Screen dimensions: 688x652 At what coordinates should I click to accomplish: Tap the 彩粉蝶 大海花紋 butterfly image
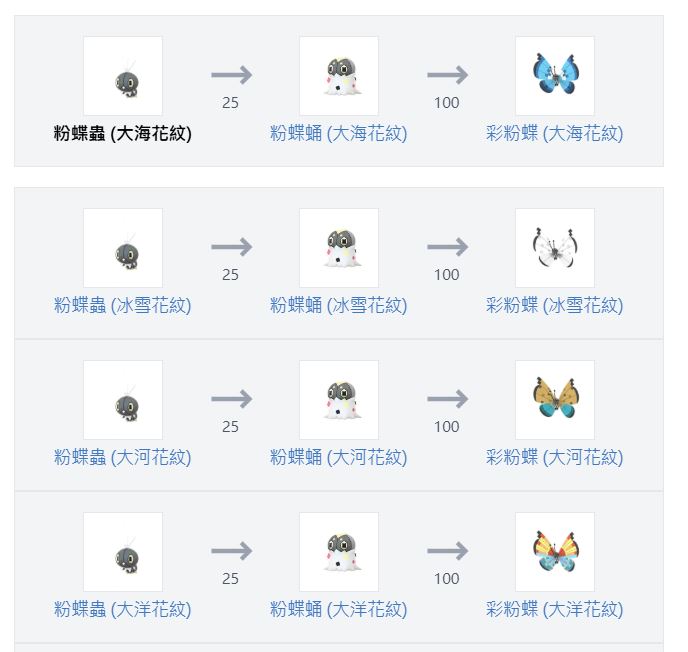coord(554,76)
